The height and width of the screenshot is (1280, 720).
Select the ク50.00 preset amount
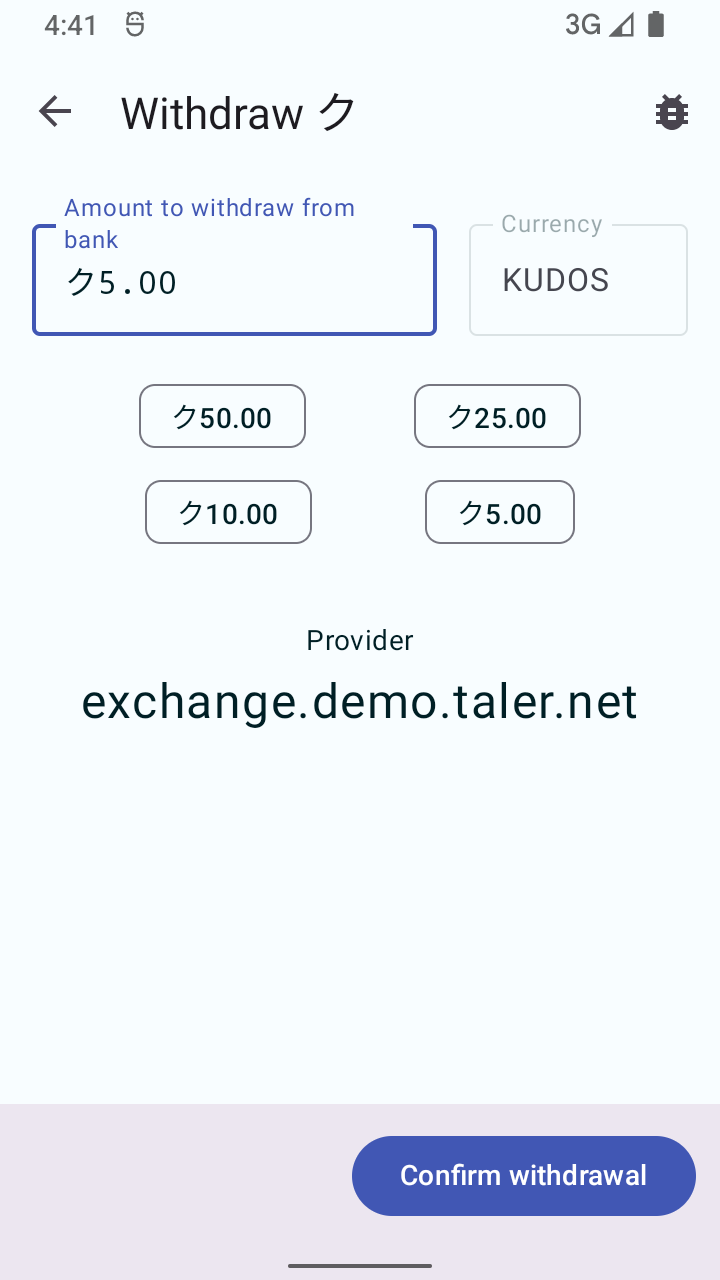pos(222,416)
